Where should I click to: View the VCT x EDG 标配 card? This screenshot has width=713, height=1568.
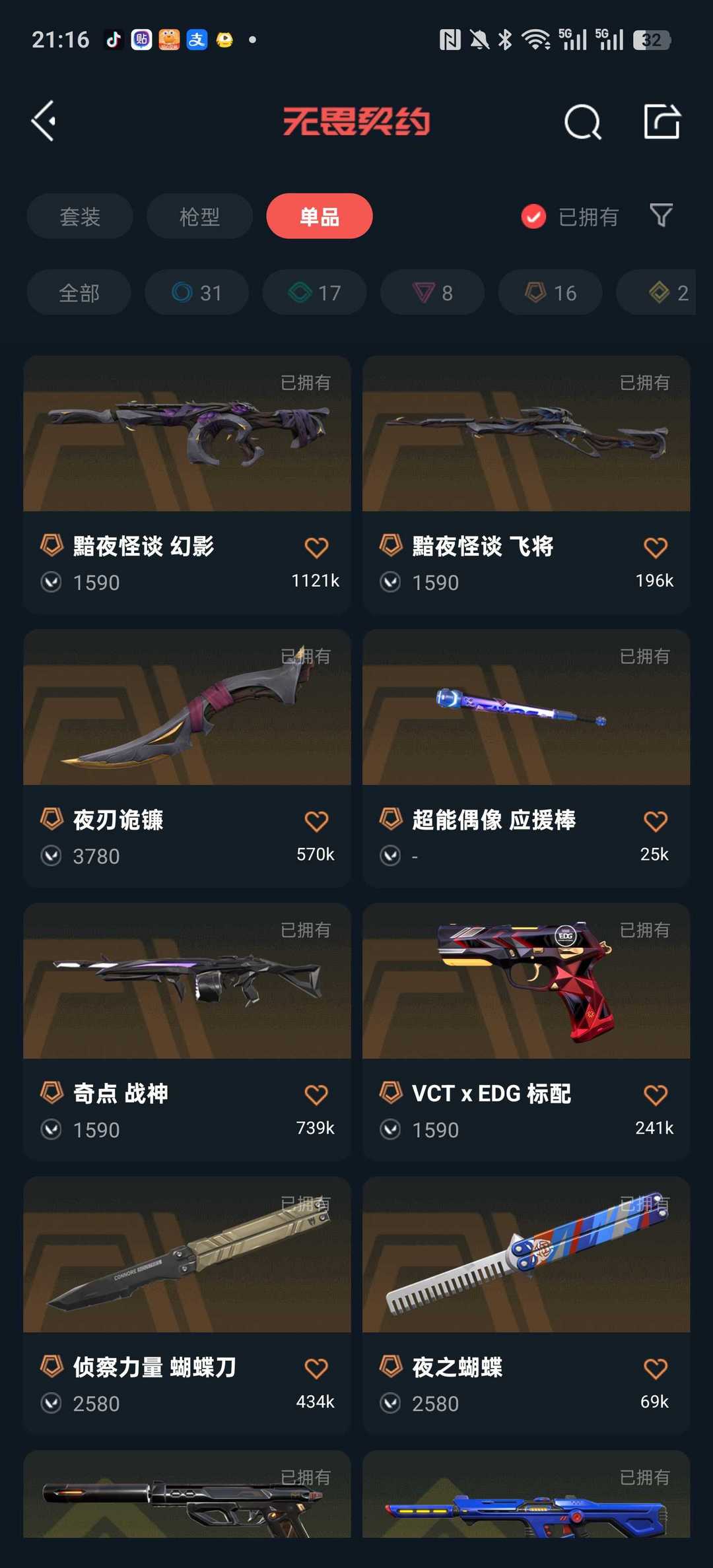point(526,1032)
